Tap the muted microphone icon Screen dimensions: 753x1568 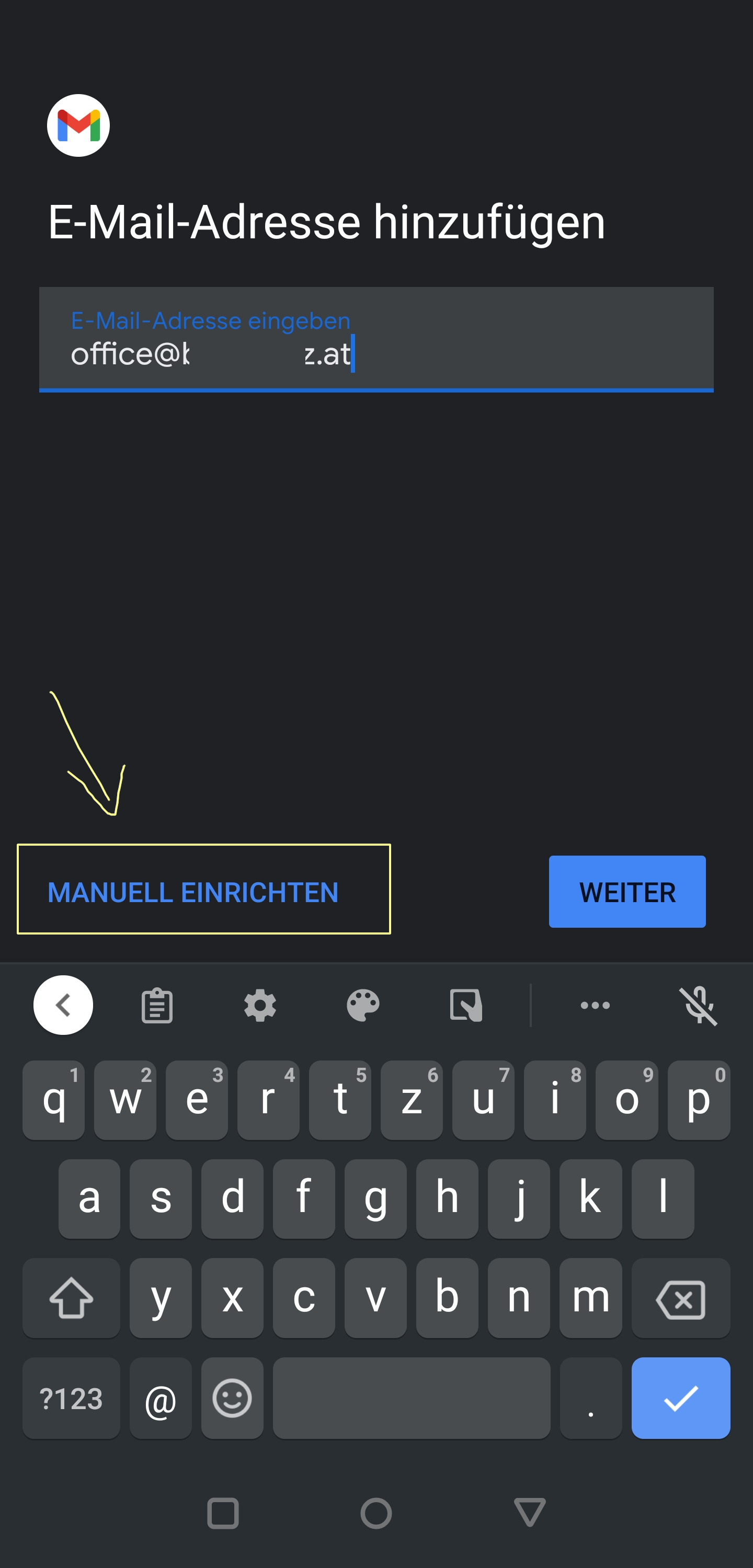[x=698, y=1006]
